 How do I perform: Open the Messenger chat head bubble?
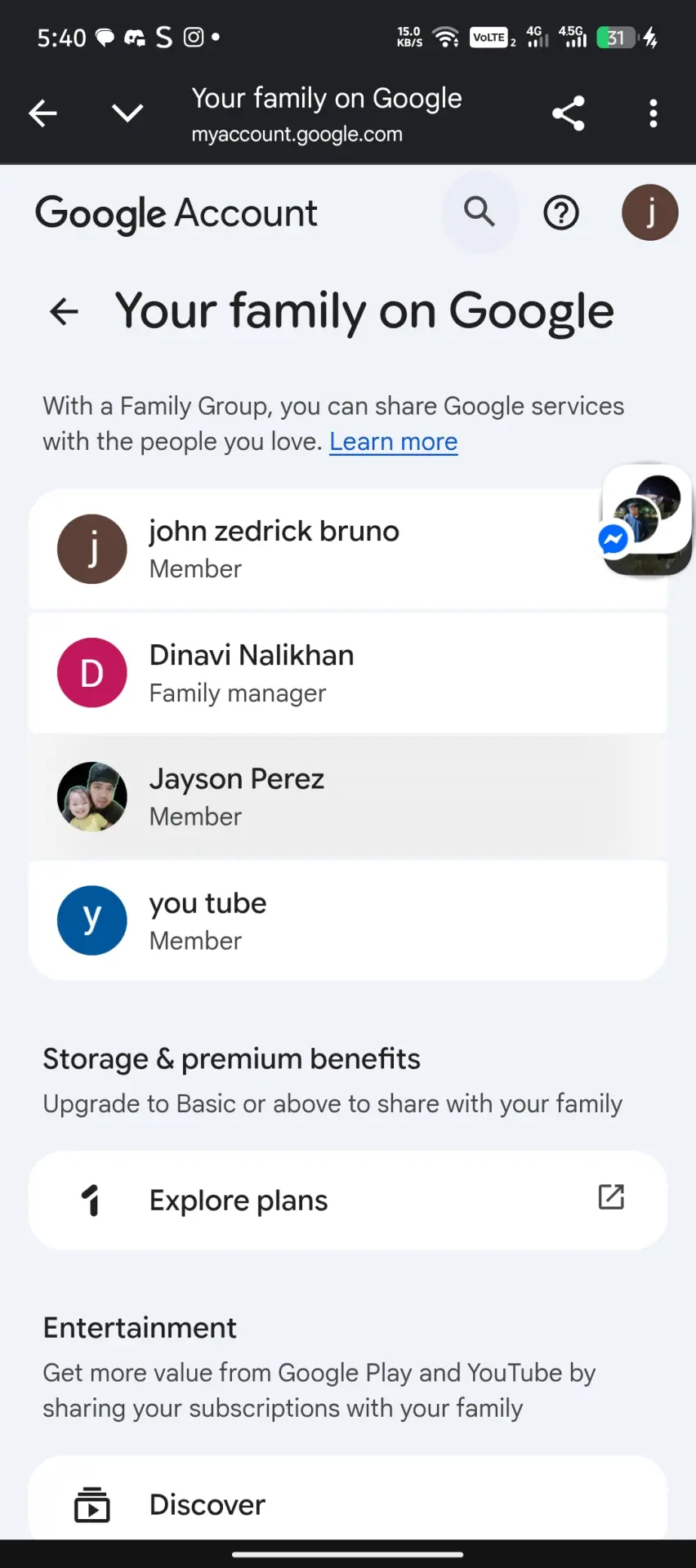click(x=646, y=519)
